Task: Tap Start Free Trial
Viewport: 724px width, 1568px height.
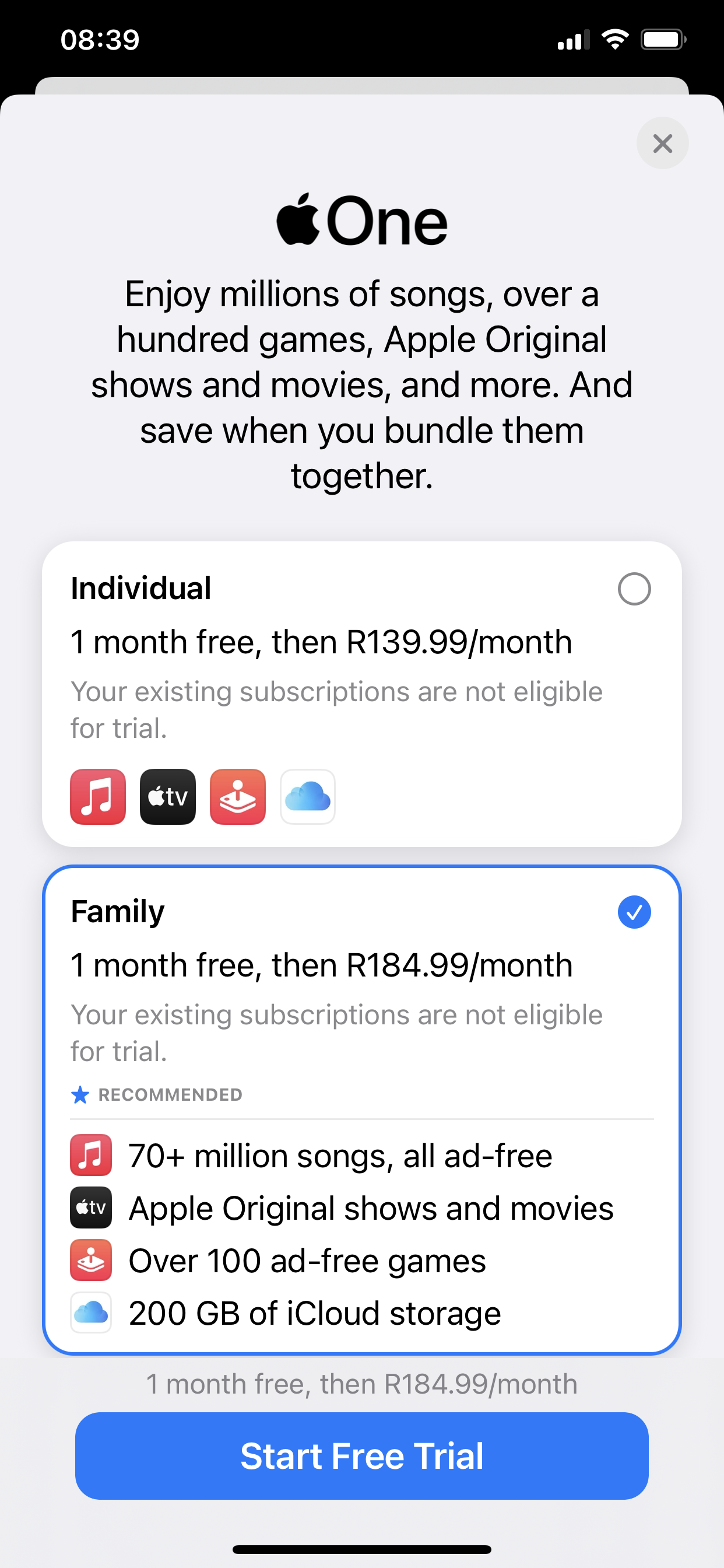Action: pyautogui.click(x=361, y=1455)
